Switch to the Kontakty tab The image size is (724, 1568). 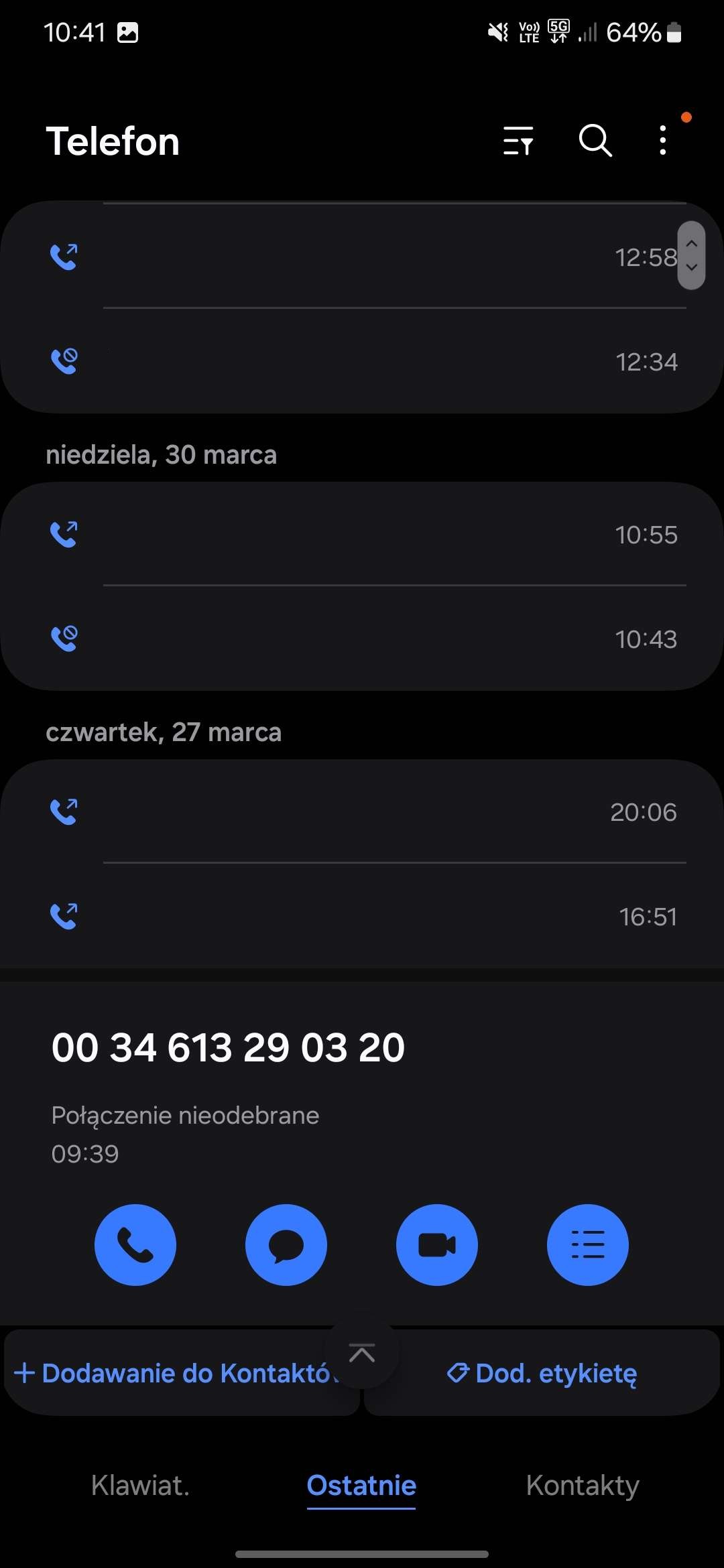click(x=583, y=1486)
